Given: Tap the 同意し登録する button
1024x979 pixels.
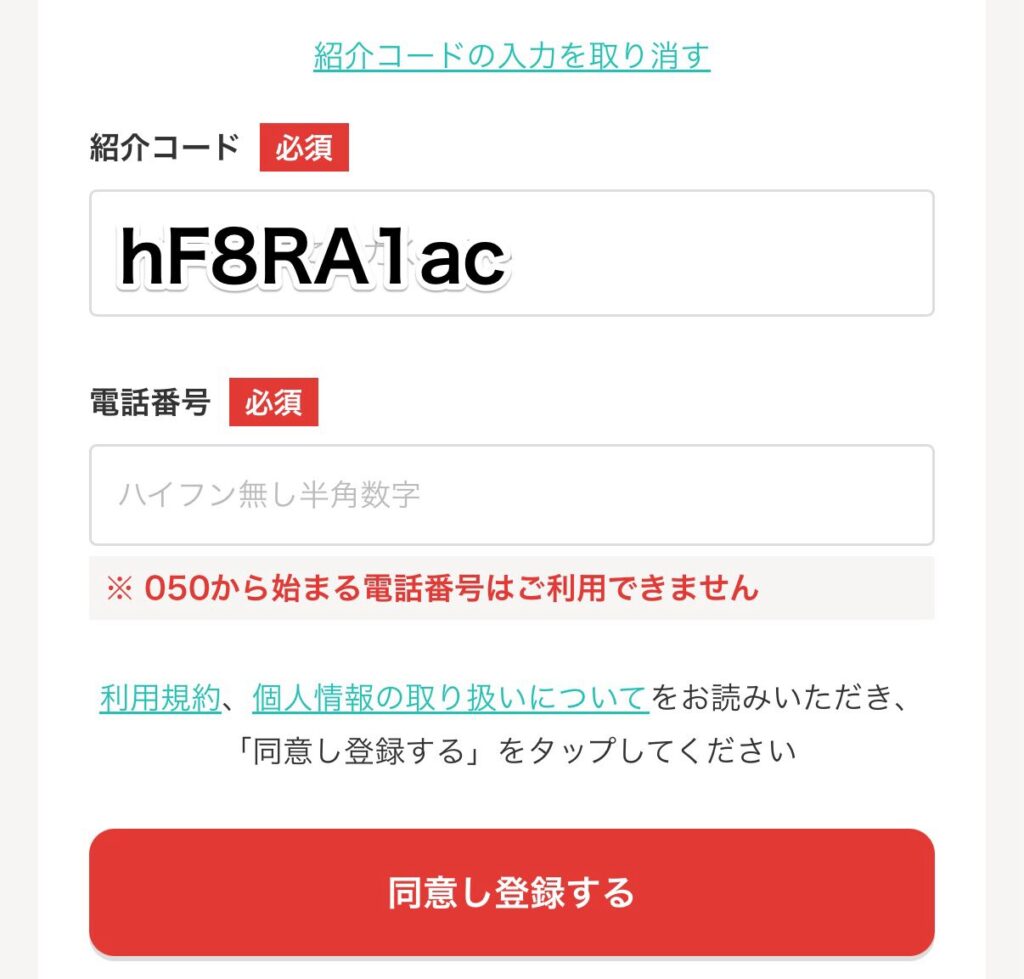Looking at the screenshot, I should (511, 891).
